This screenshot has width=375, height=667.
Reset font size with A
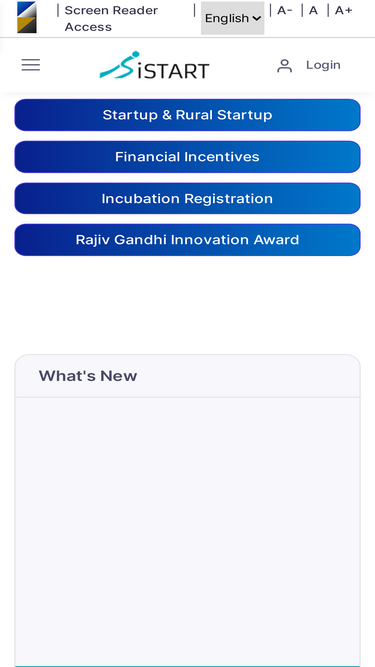tap(313, 11)
